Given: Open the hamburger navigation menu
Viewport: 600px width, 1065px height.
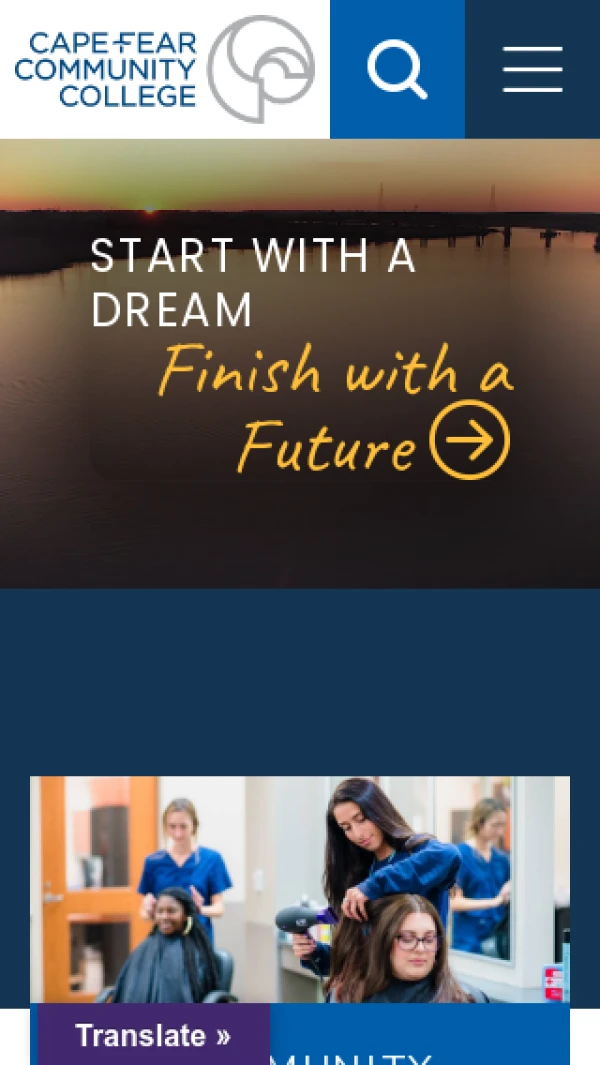Looking at the screenshot, I should 532,69.
